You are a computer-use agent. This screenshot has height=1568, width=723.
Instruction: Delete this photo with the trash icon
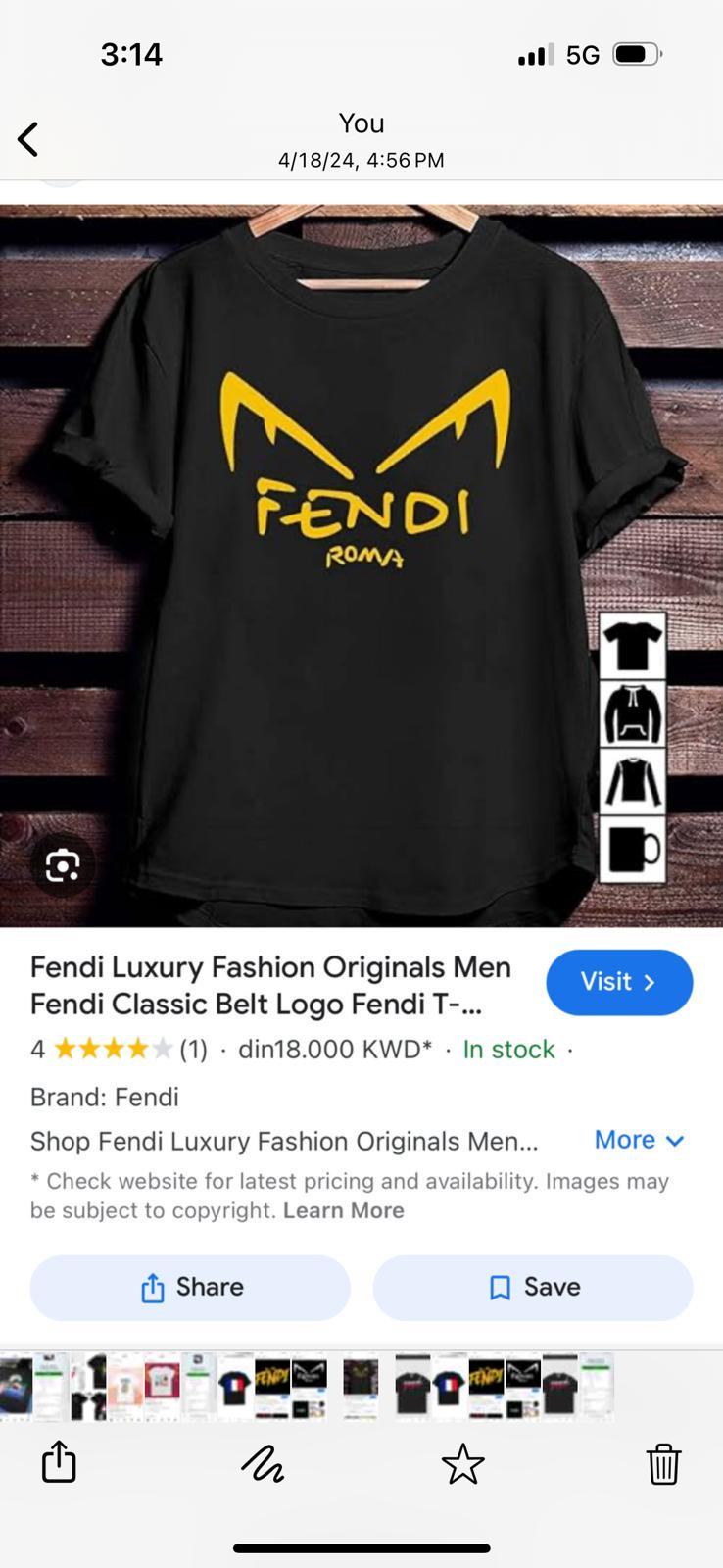[663, 1464]
